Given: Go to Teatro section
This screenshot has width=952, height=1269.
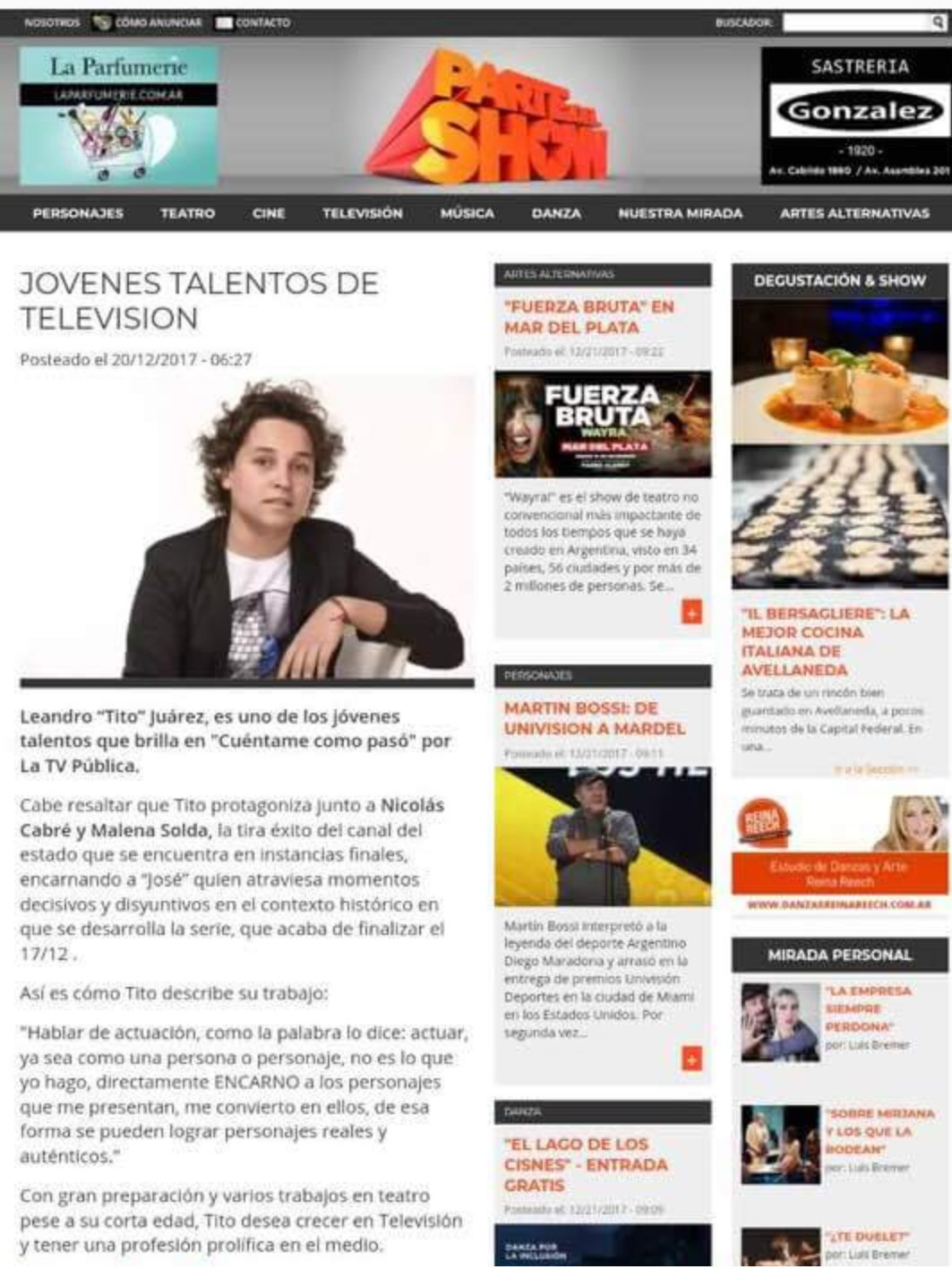Looking at the screenshot, I should point(187,213).
